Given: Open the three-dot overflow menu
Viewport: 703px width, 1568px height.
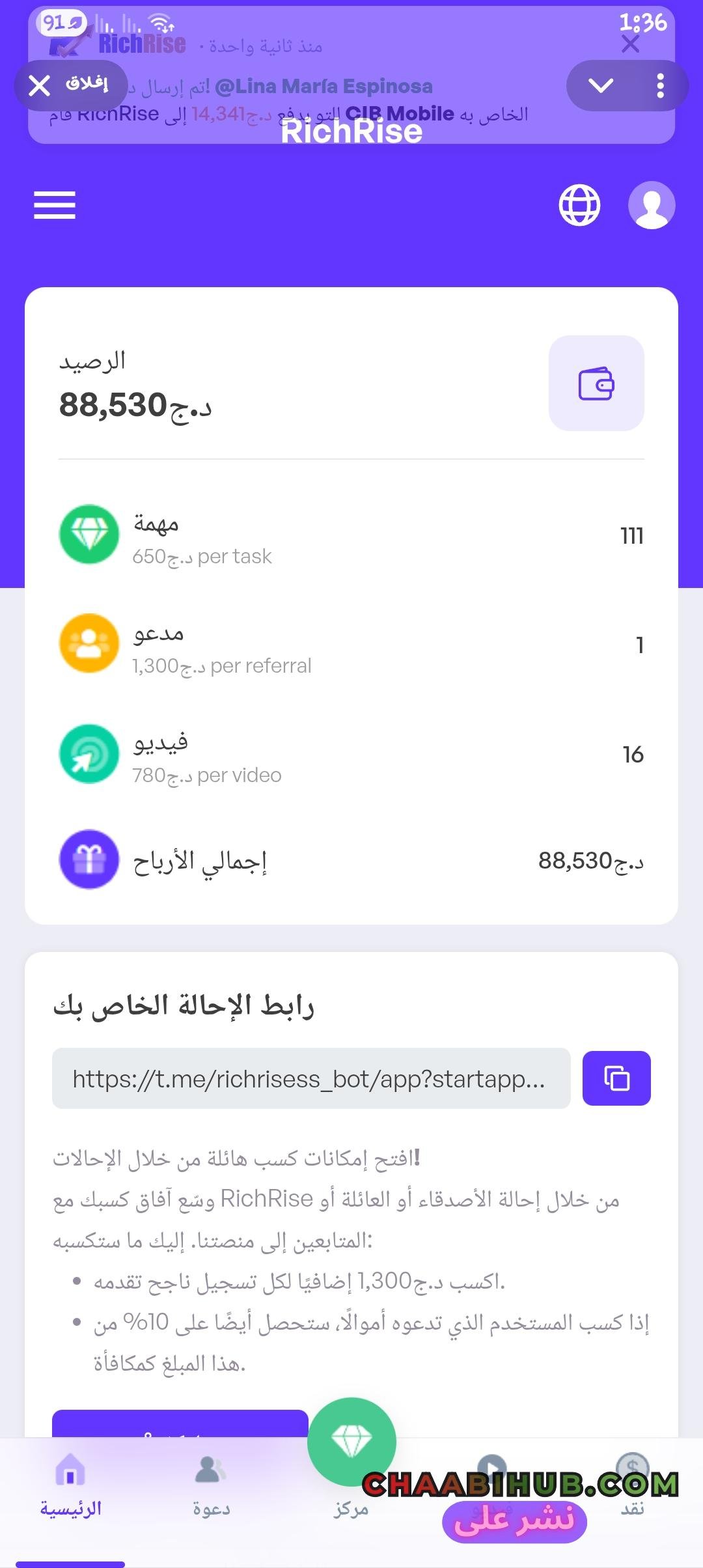Looking at the screenshot, I should coord(660,85).
